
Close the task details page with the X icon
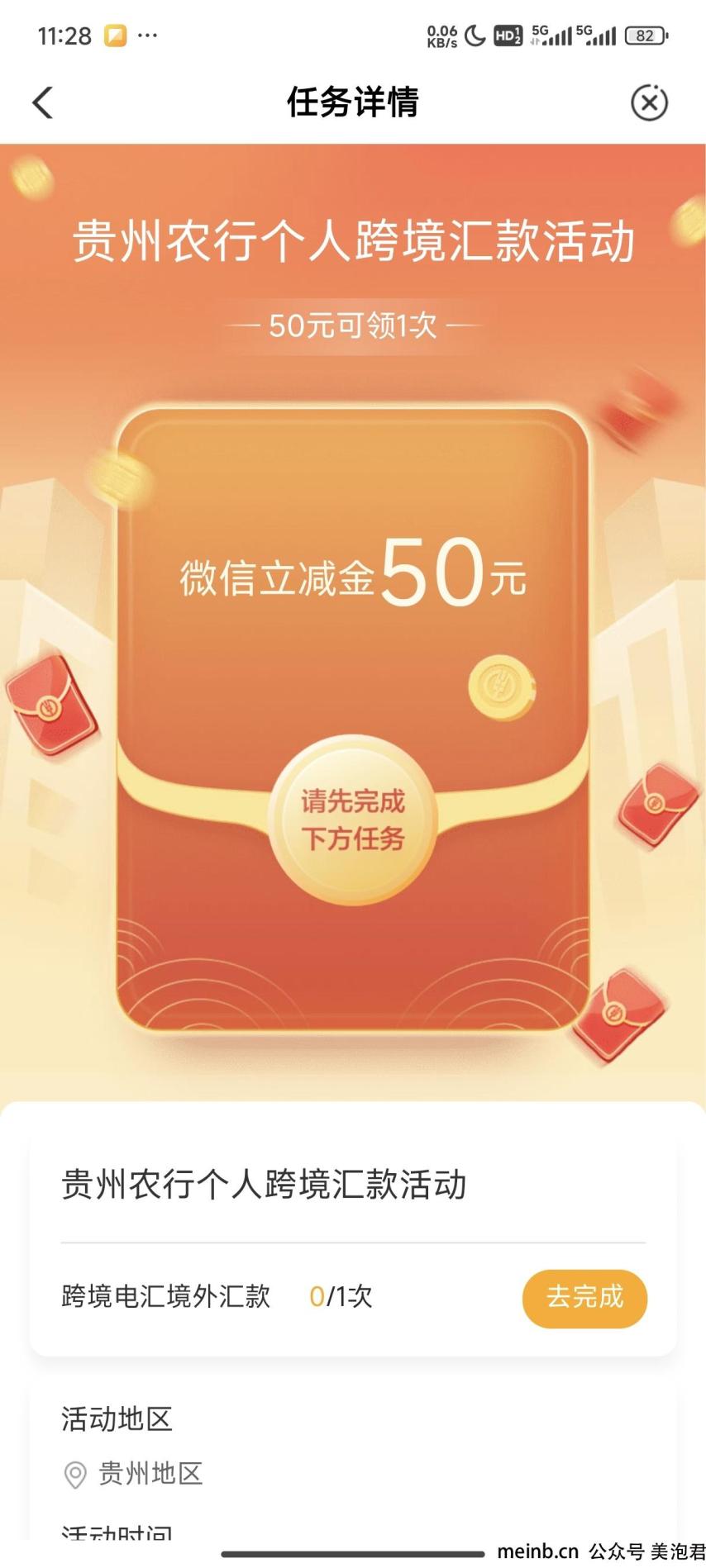pos(649,103)
